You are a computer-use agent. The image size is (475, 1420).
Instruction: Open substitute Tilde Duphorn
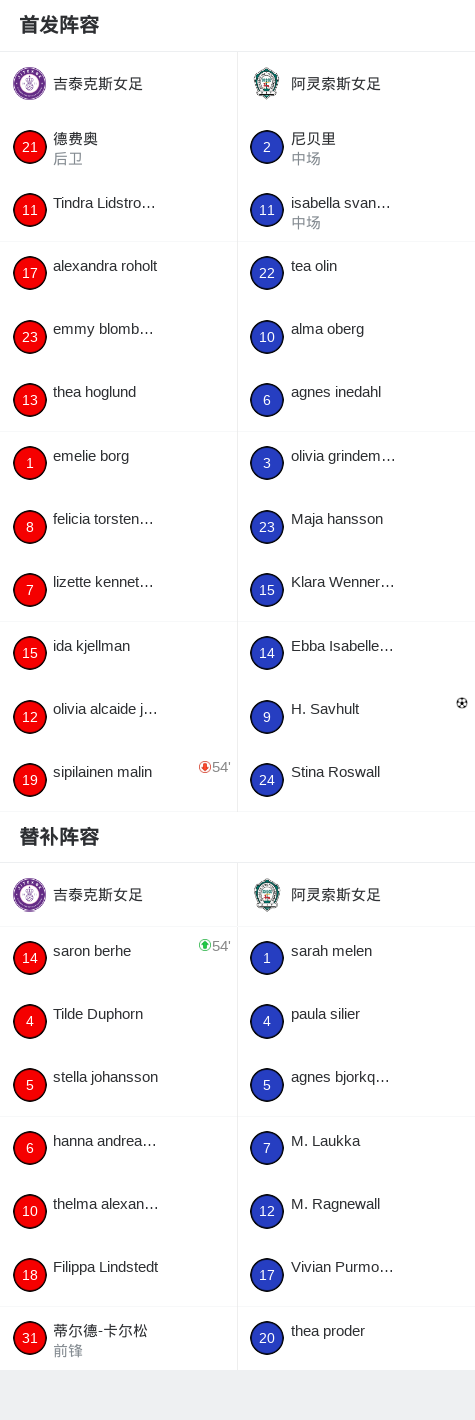coord(118,1021)
